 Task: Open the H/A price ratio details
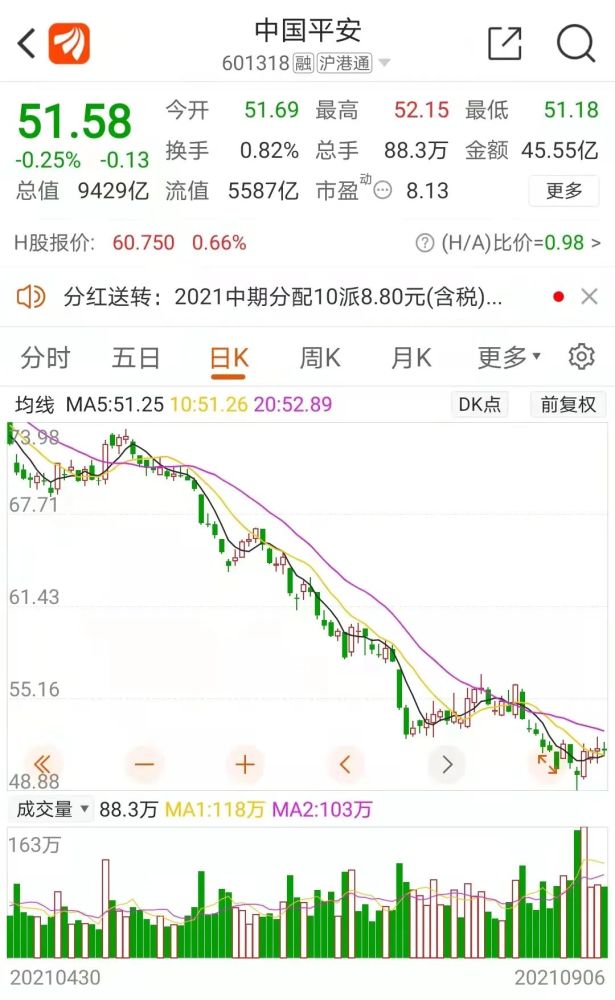(x=508, y=243)
